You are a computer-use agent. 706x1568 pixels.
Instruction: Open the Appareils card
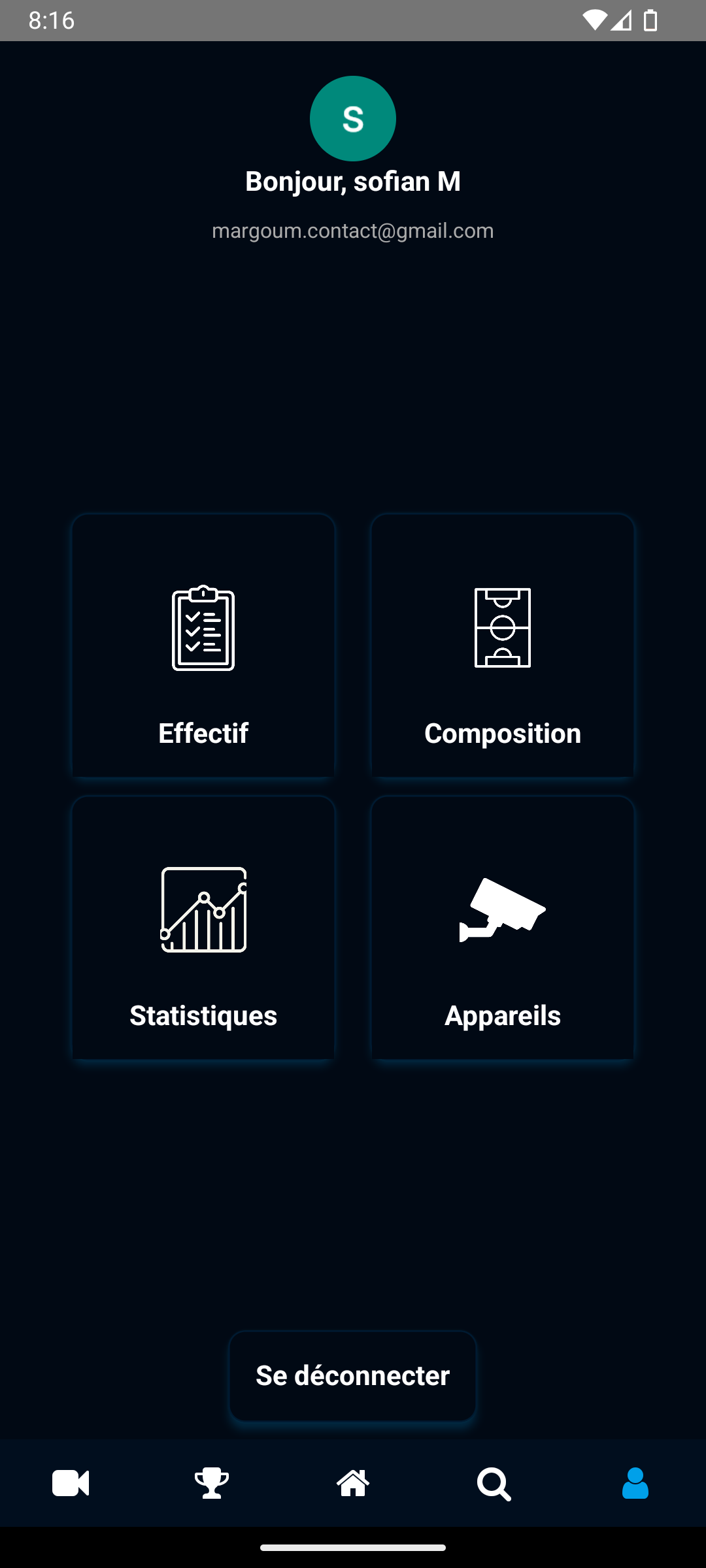click(502, 928)
